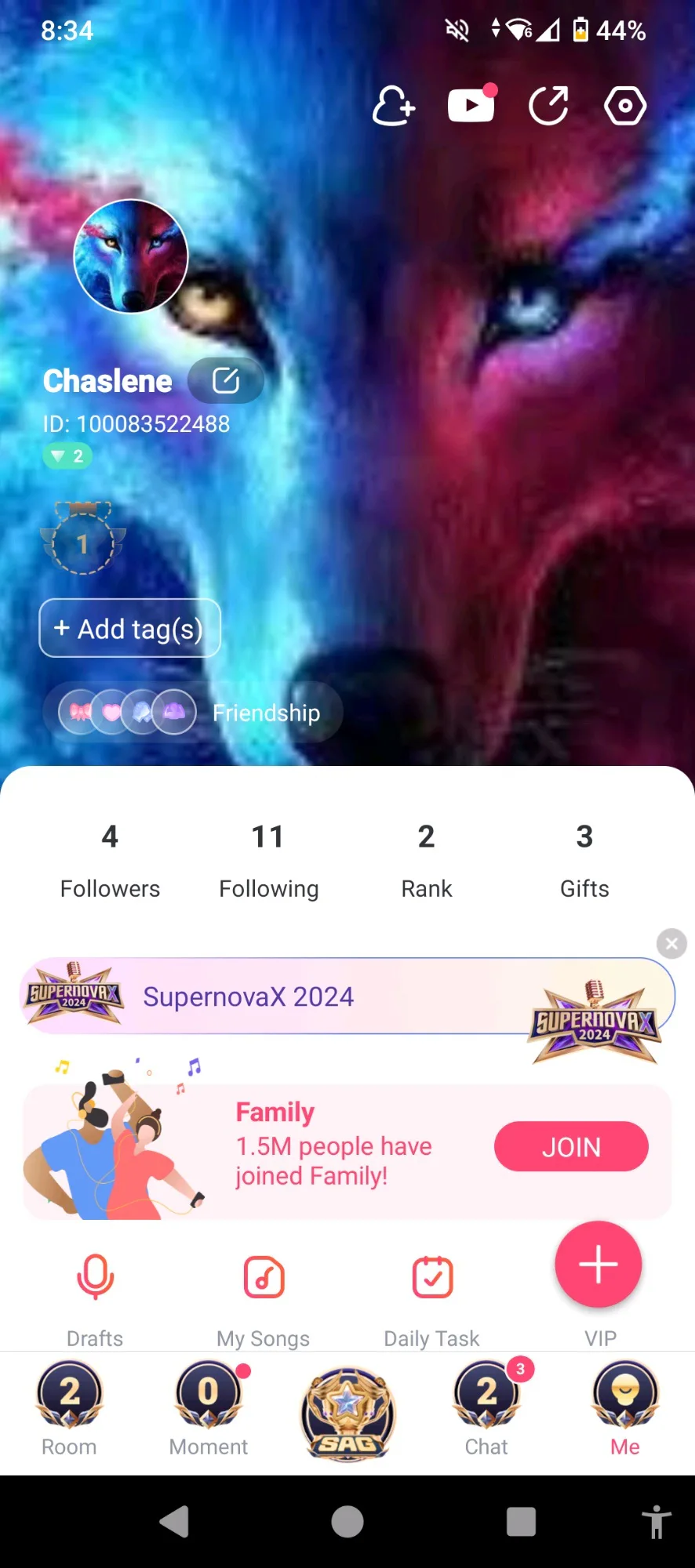695x1568 pixels.
Task: Open the Friendship section
Action: coord(193,712)
